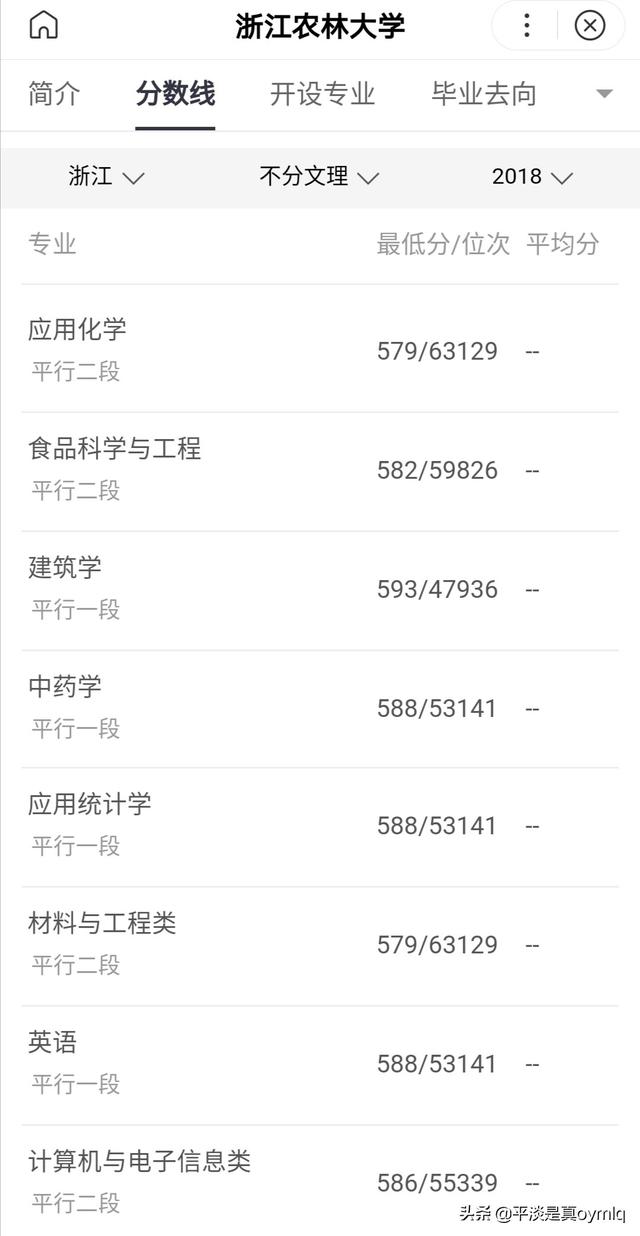Expand the tab list arrow
This screenshot has width=640, height=1236.
pyautogui.click(x=603, y=94)
